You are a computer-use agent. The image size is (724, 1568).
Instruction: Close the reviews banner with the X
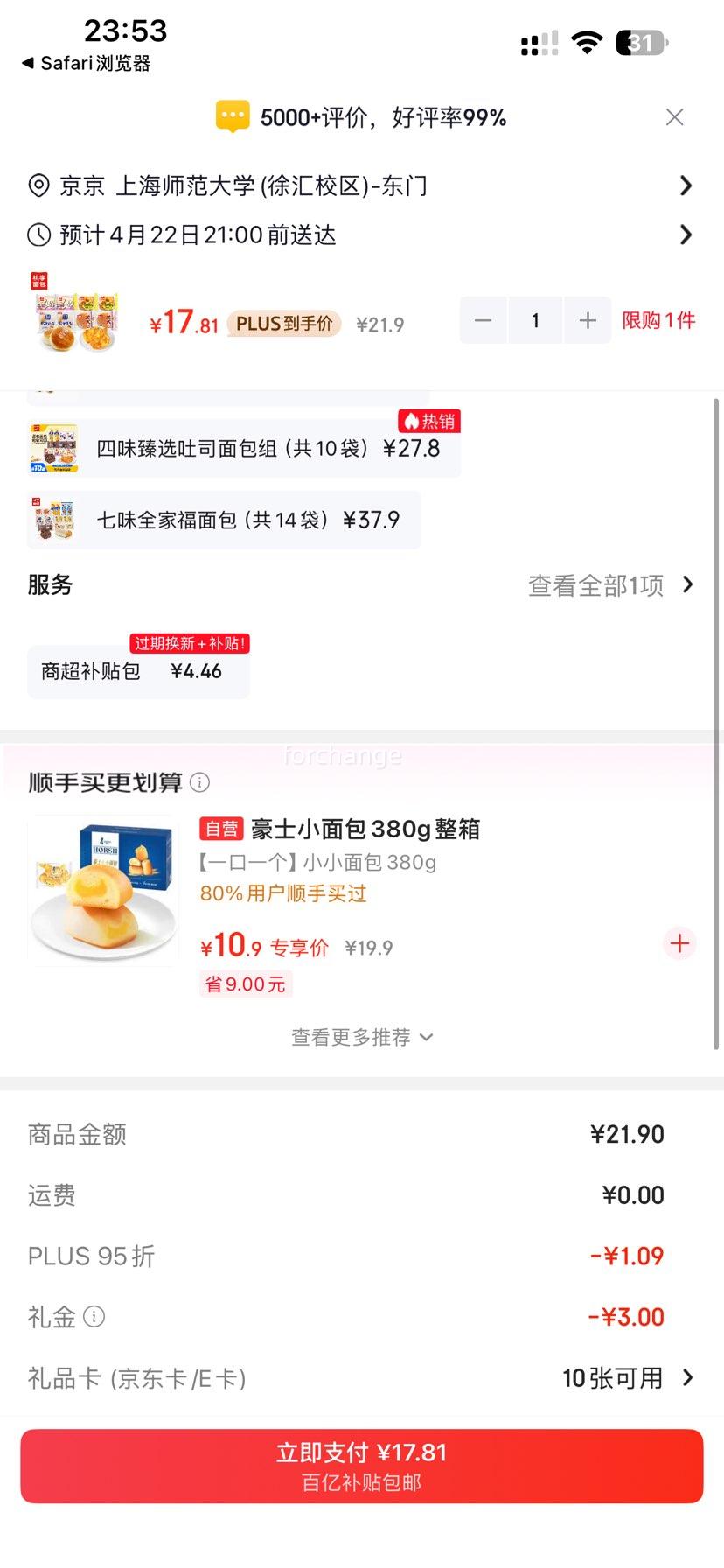[674, 115]
